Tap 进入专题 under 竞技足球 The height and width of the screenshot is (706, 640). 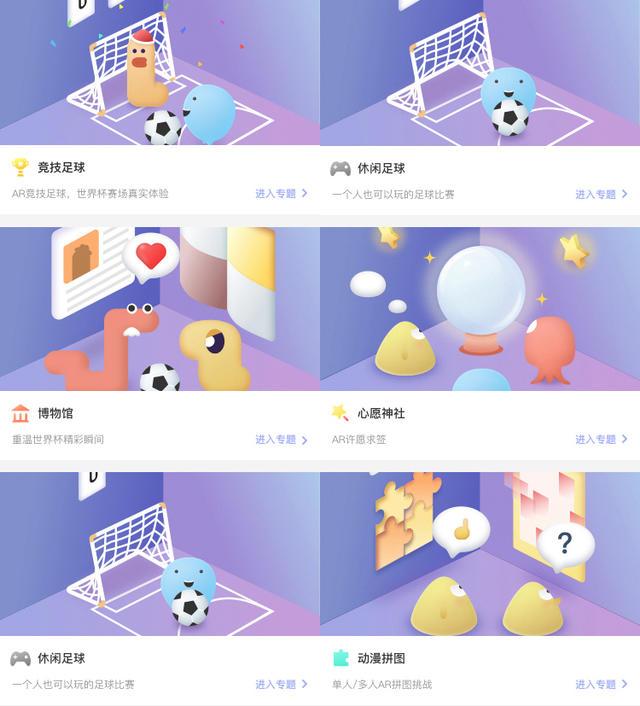(x=281, y=194)
